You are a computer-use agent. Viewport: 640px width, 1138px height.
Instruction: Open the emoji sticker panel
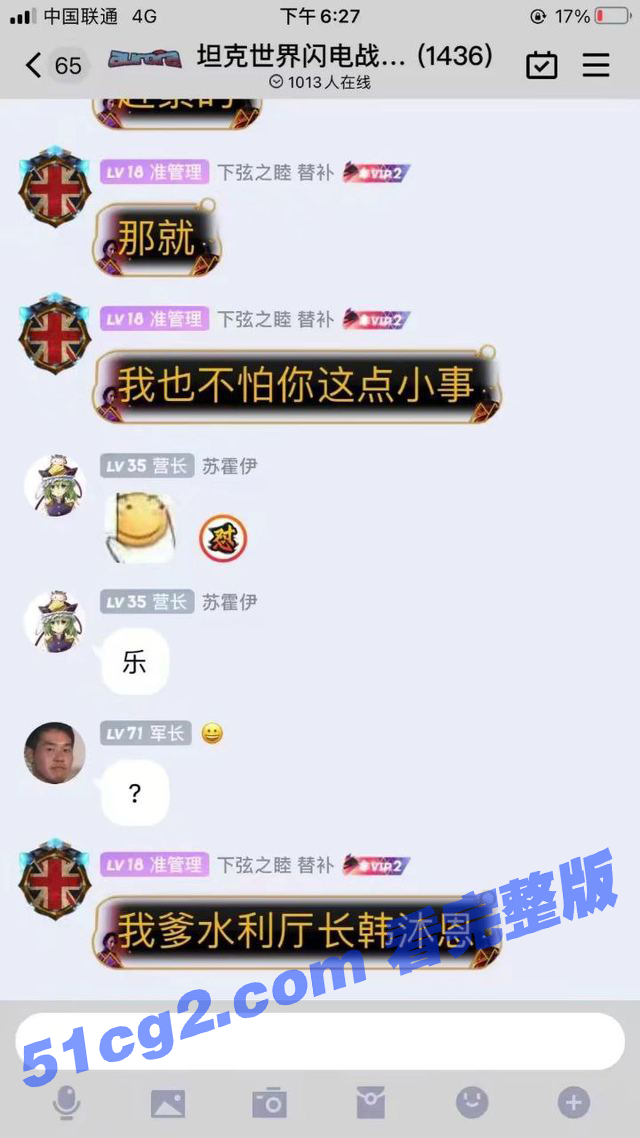(x=472, y=1103)
